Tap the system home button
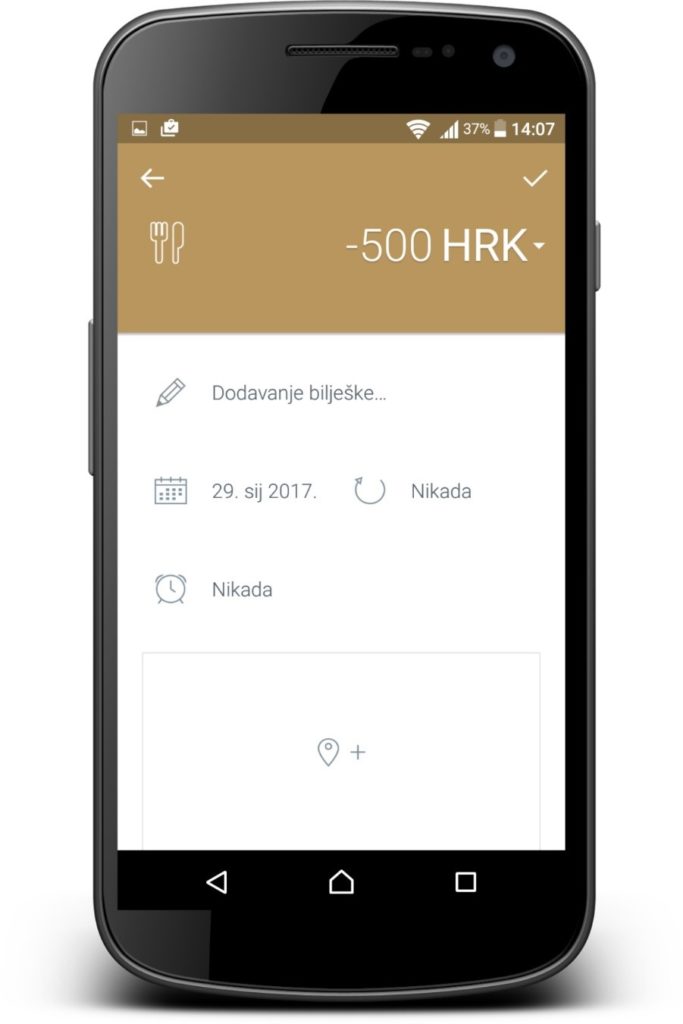This screenshot has height=1024, width=683. [x=341, y=881]
